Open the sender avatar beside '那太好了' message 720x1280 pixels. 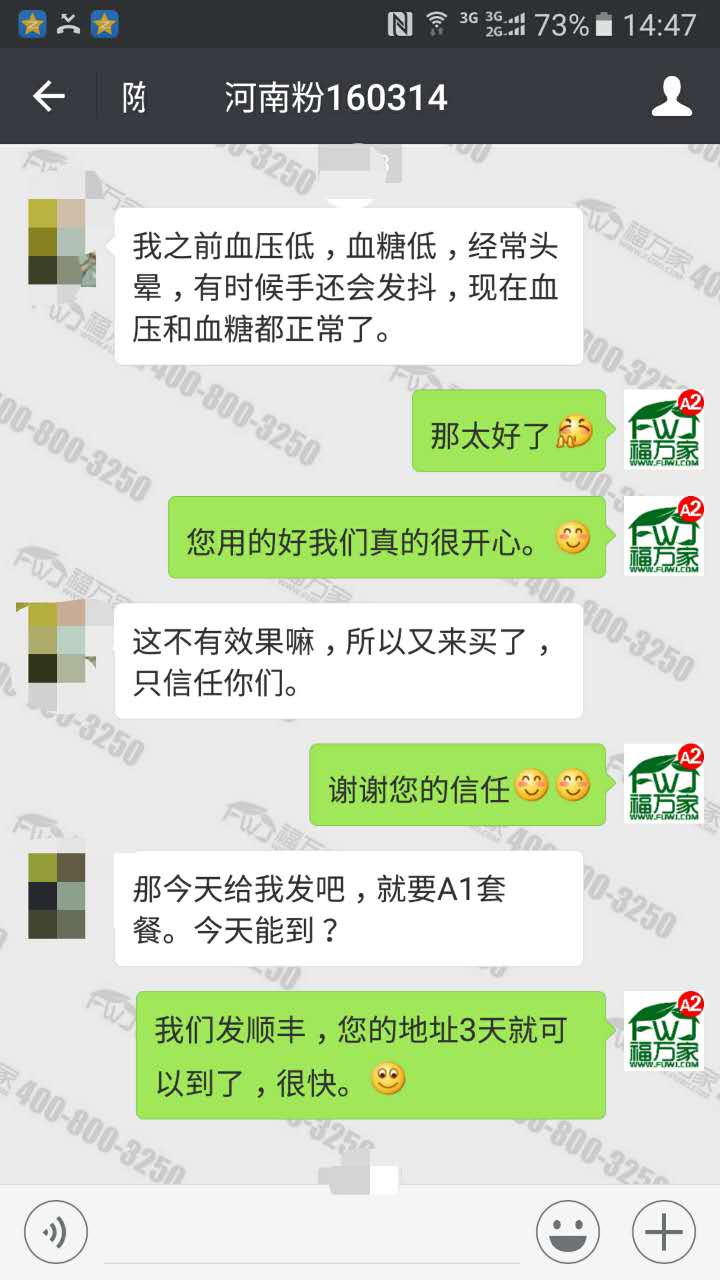pyautogui.click(x=664, y=430)
